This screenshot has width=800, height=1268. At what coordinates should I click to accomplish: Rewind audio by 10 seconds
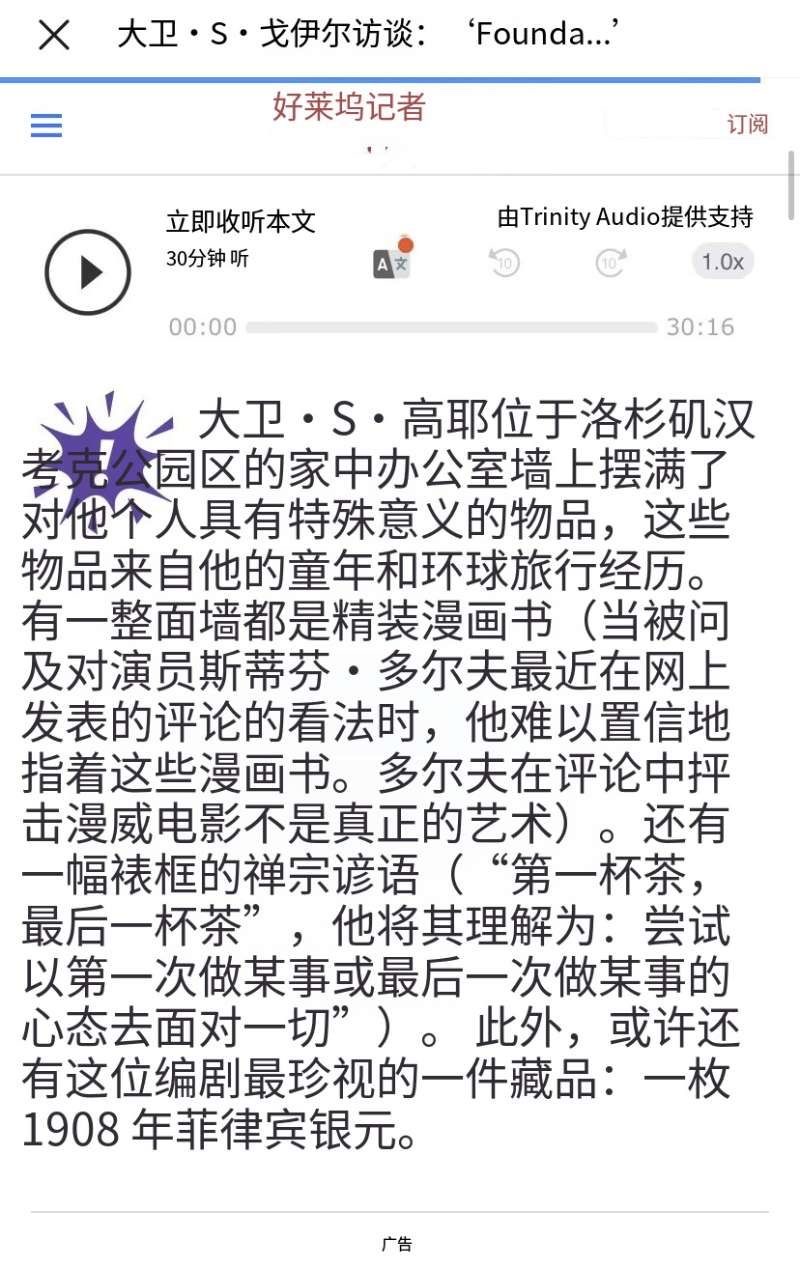click(x=505, y=263)
